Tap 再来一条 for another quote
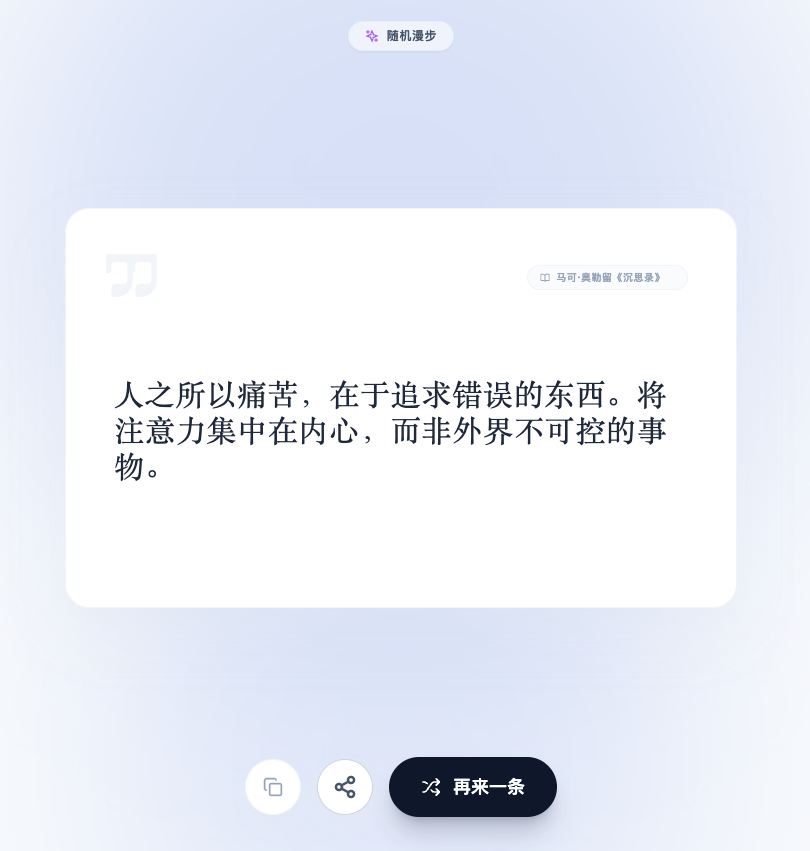 tap(473, 787)
